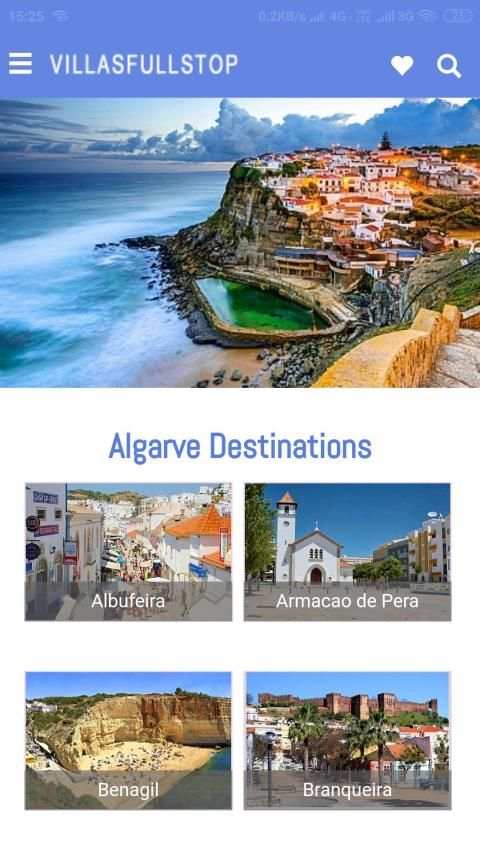This screenshot has width=480, height=853.
Task: Open the Branqueira destination tile
Action: pyautogui.click(x=347, y=740)
